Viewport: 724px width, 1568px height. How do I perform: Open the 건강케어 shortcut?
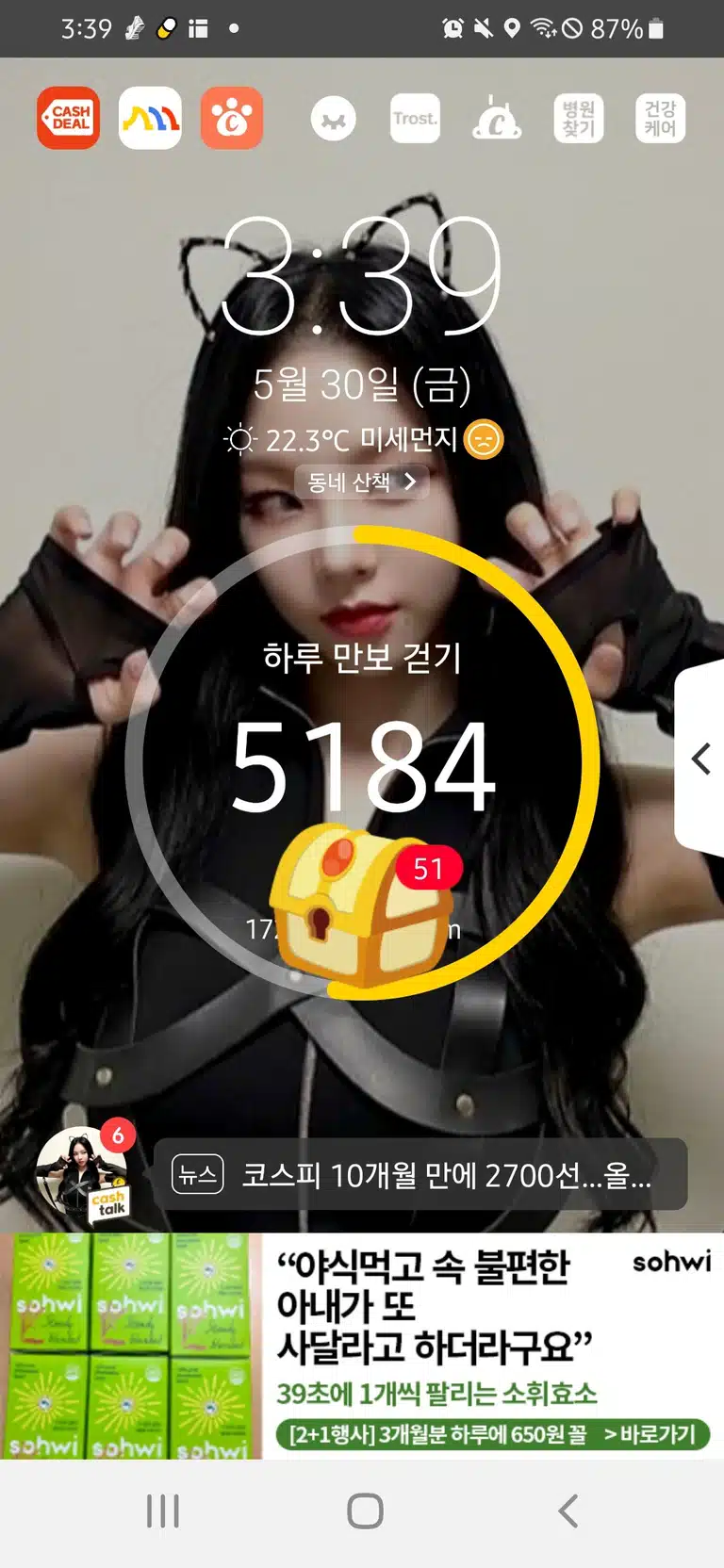tap(660, 119)
